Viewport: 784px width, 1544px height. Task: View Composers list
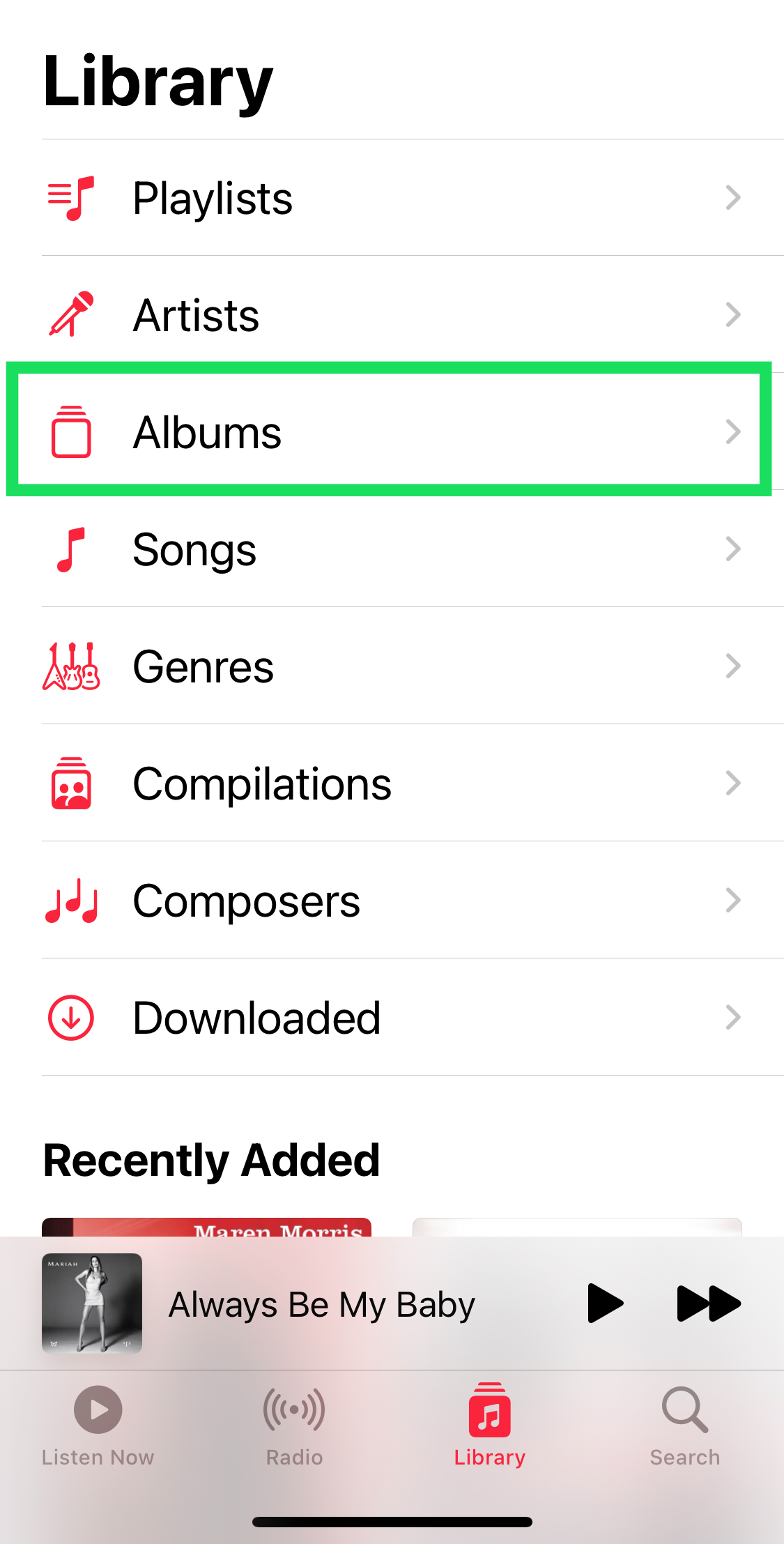pos(390,901)
